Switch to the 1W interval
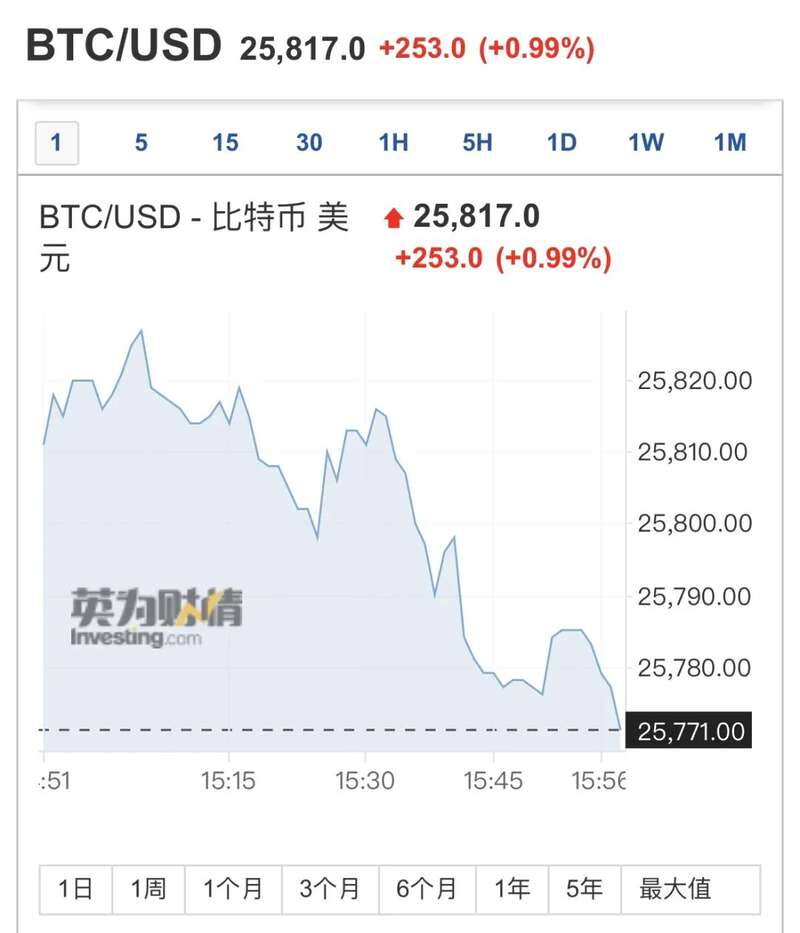This screenshot has height=933, width=800. 645,143
